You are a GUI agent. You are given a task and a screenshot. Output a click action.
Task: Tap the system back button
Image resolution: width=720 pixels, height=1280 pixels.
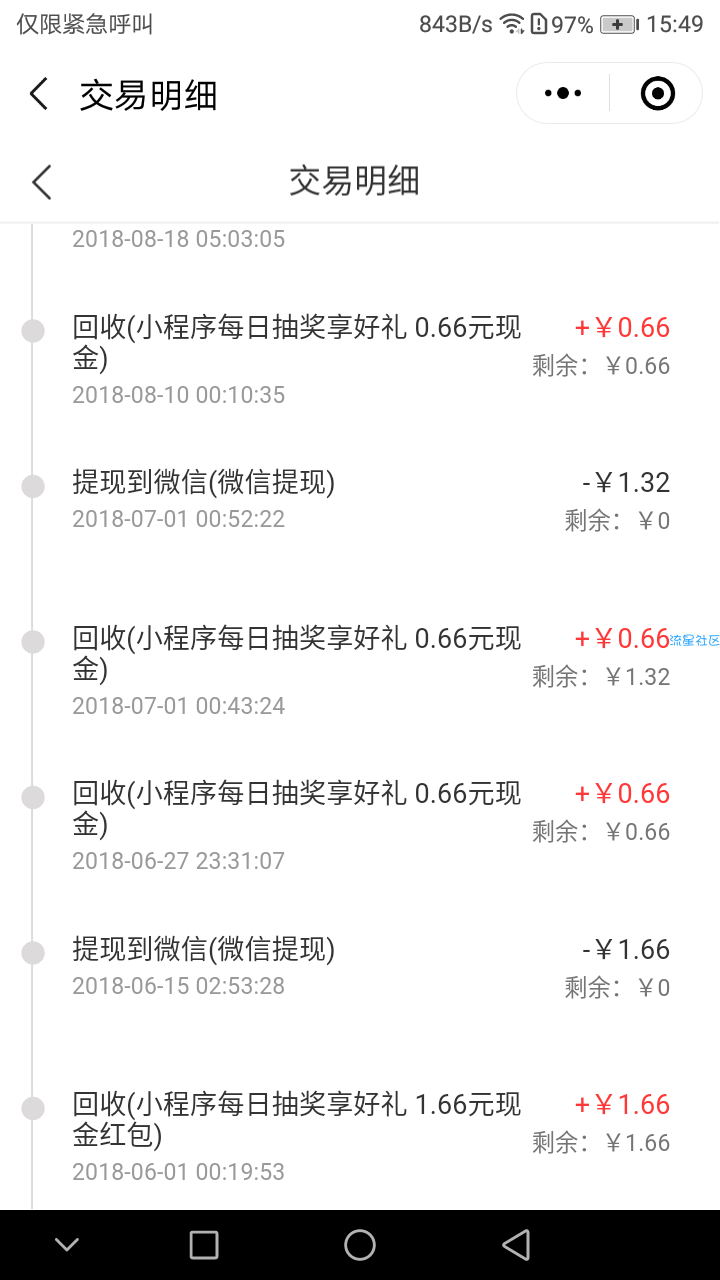515,1245
